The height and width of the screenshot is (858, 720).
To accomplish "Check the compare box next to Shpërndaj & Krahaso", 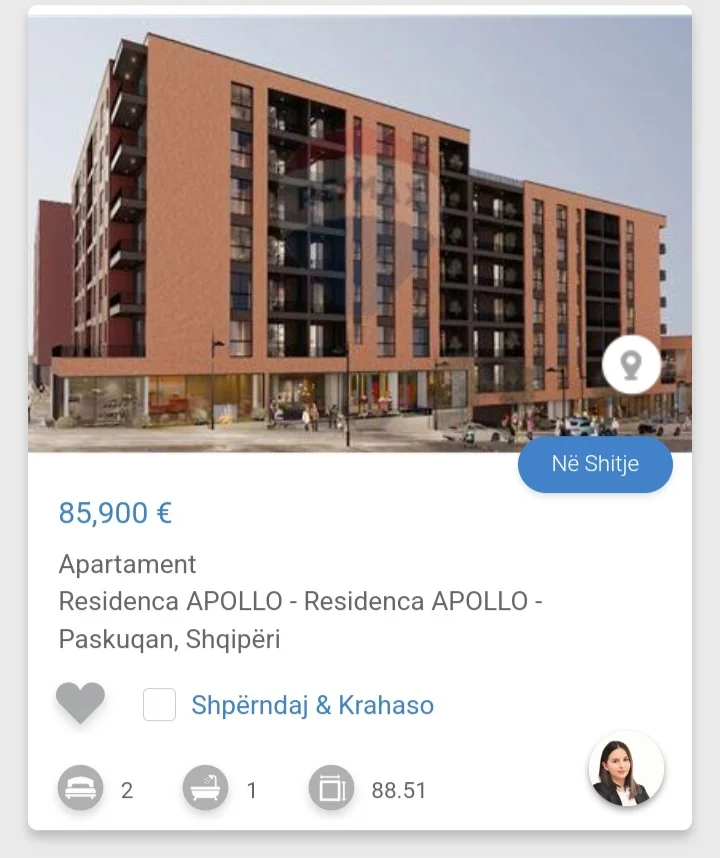I will point(158,705).
